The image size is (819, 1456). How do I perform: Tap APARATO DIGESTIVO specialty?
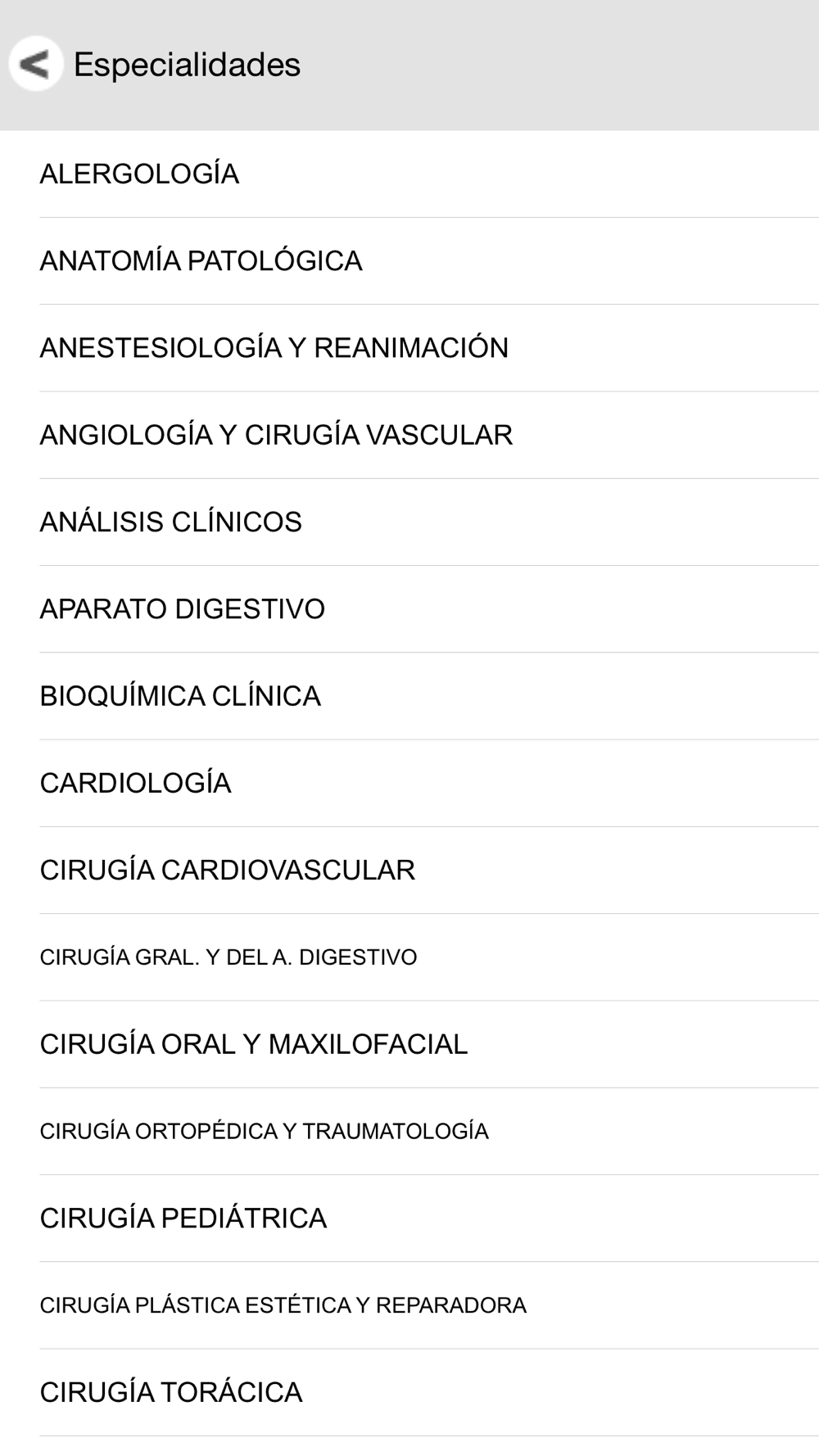point(182,608)
